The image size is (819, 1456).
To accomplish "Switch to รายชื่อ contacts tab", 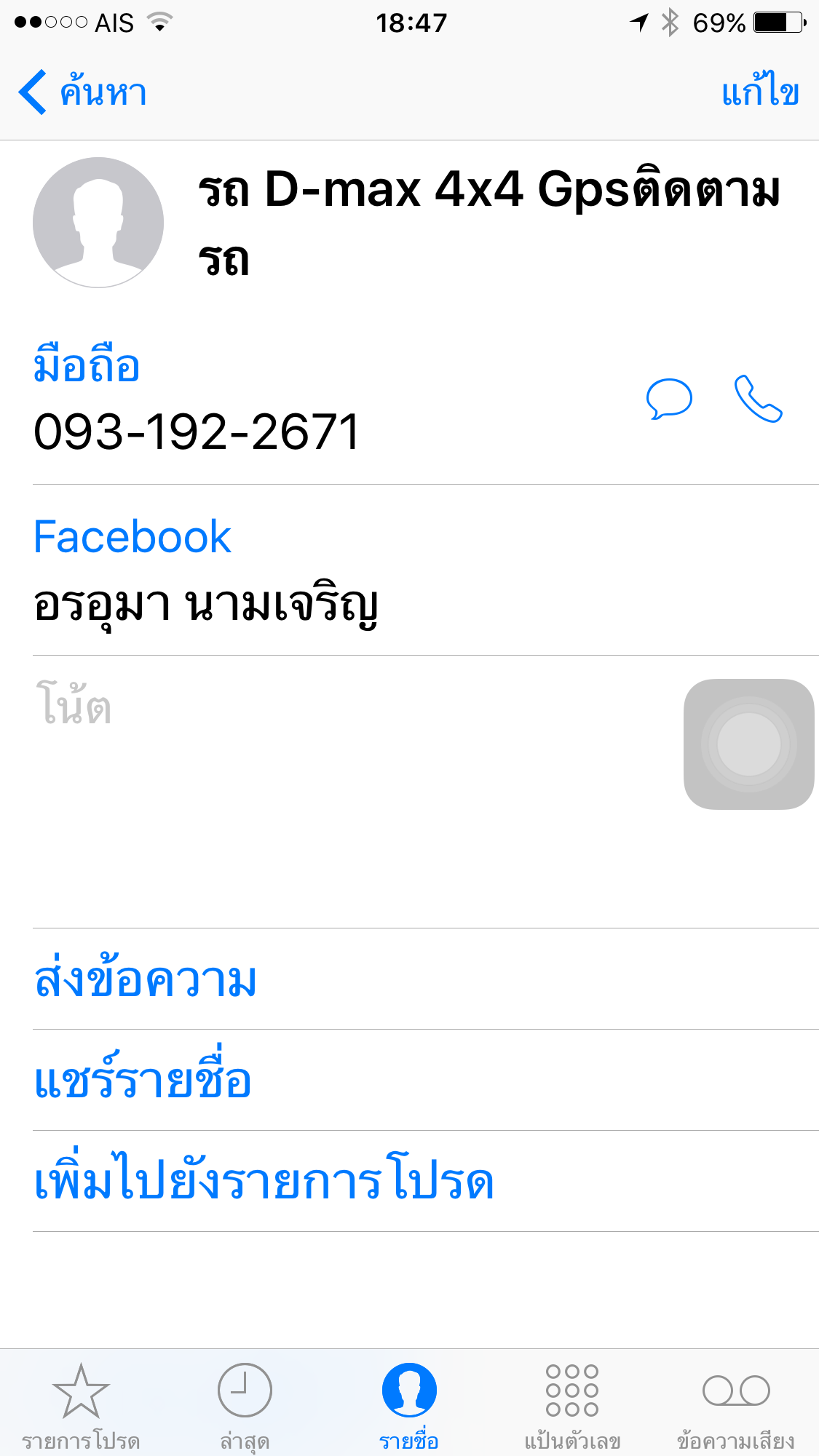I will pos(409,1406).
